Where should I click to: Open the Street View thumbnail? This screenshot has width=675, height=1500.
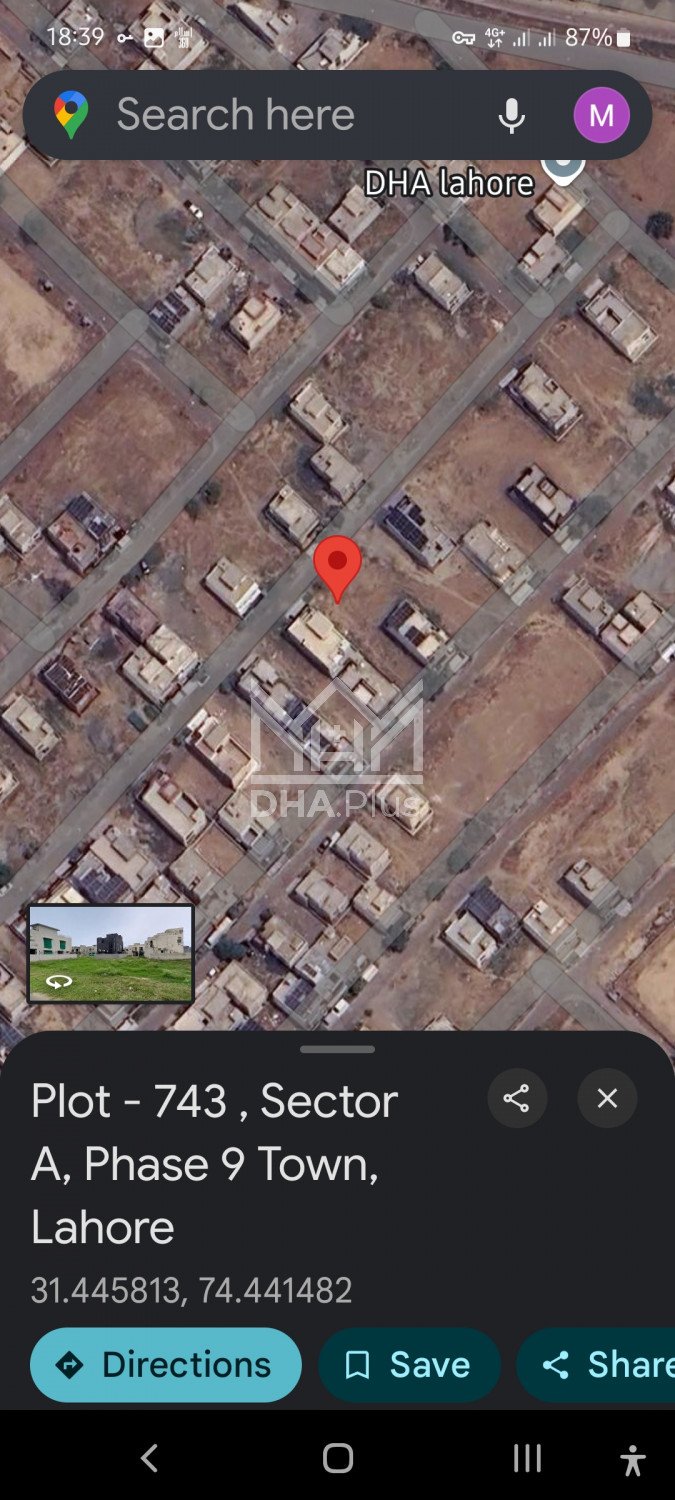click(x=110, y=953)
